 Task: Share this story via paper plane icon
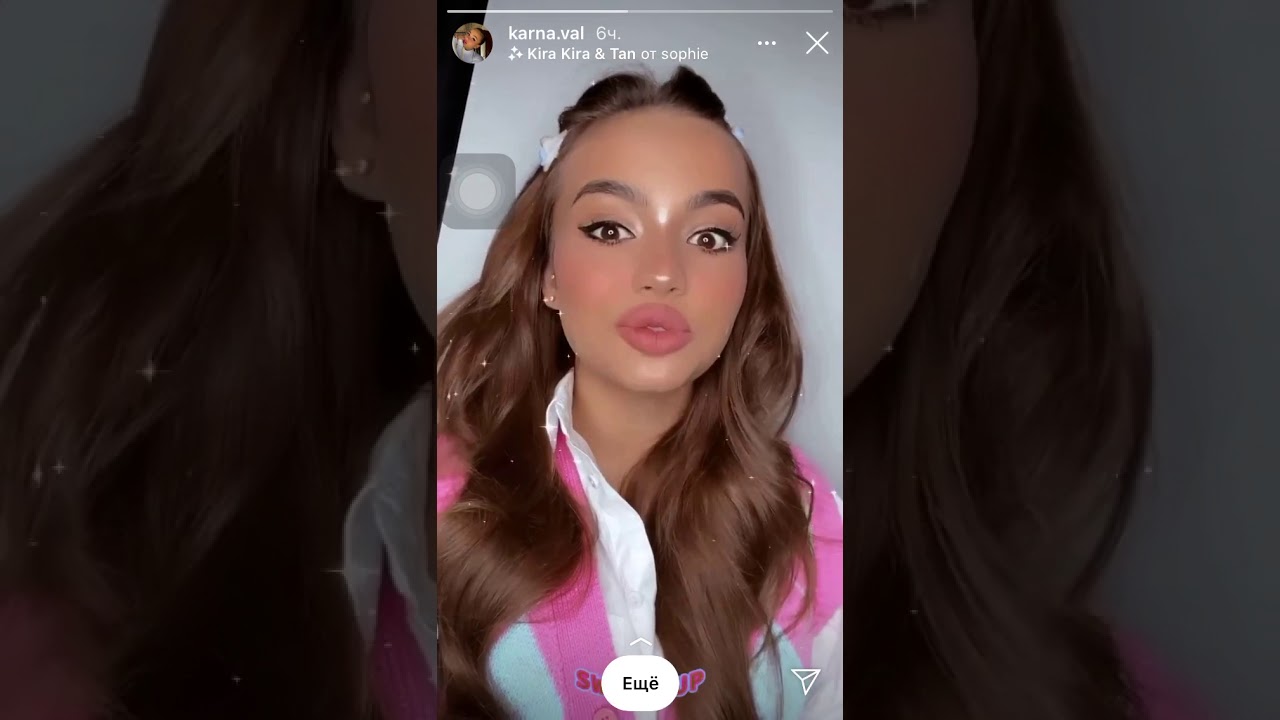tap(805, 681)
